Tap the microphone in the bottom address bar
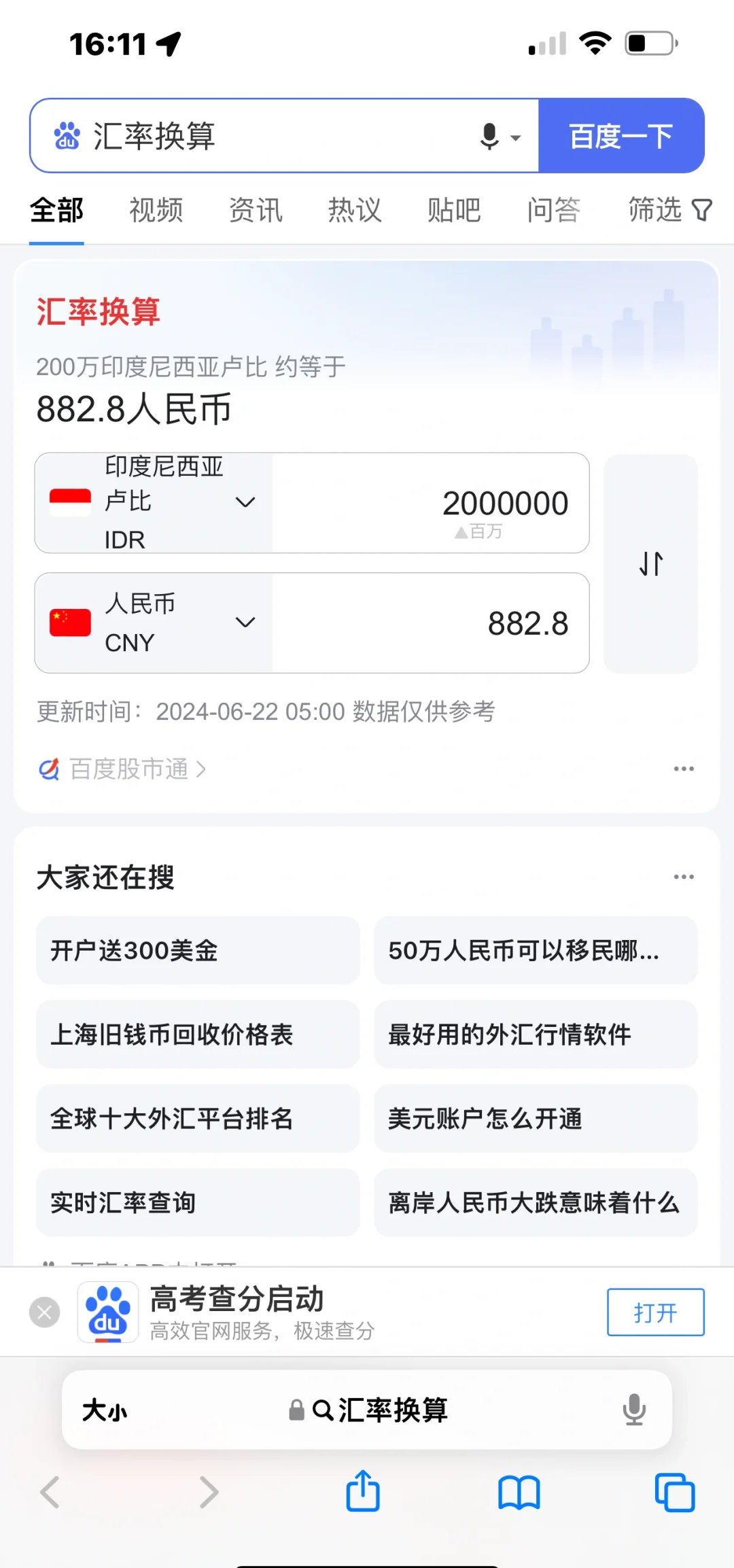Viewport: 734px width, 1568px height. pyautogui.click(x=633, y=1410)
